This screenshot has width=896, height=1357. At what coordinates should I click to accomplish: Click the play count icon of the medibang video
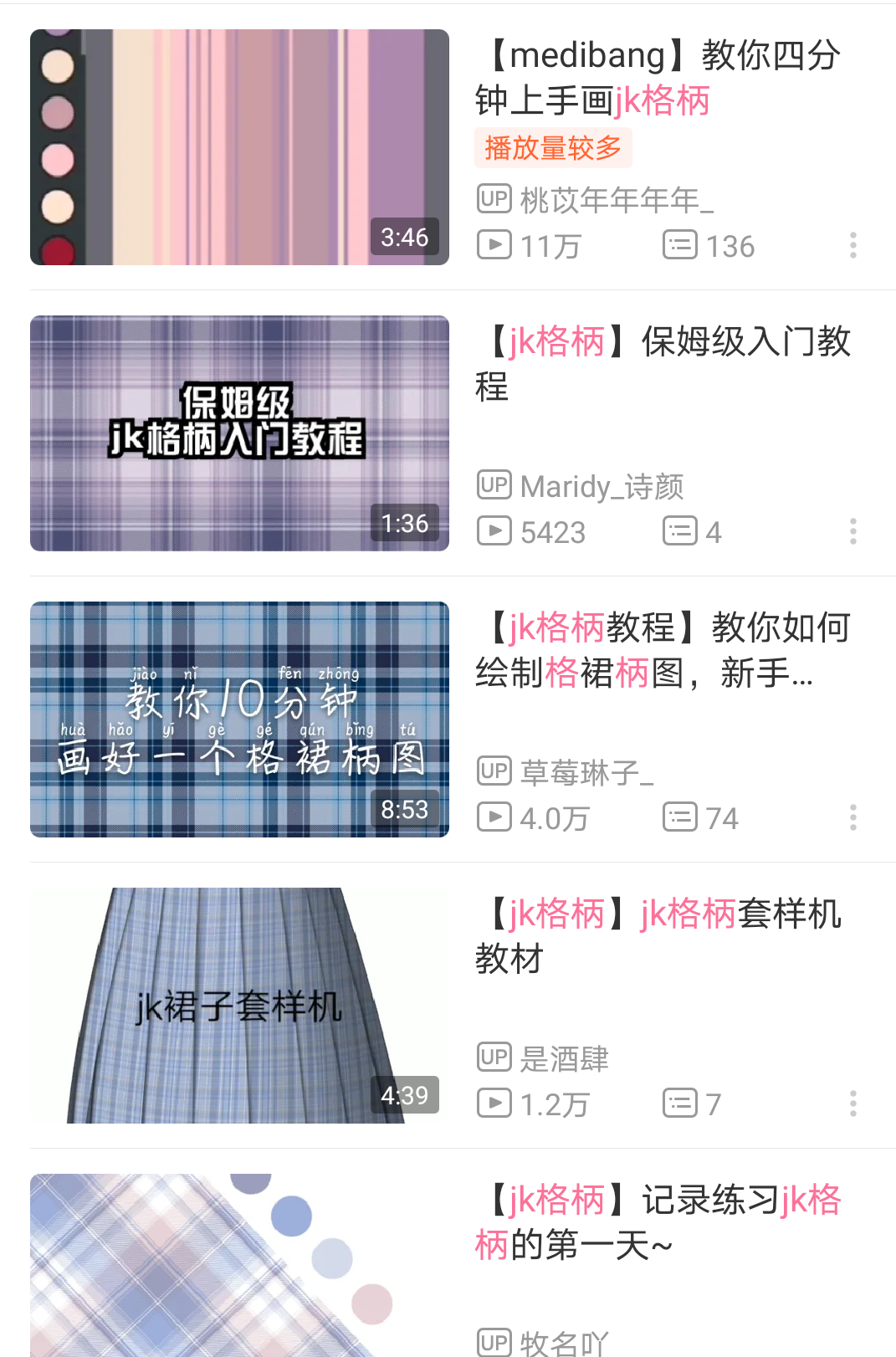click(x=494, y=245)
